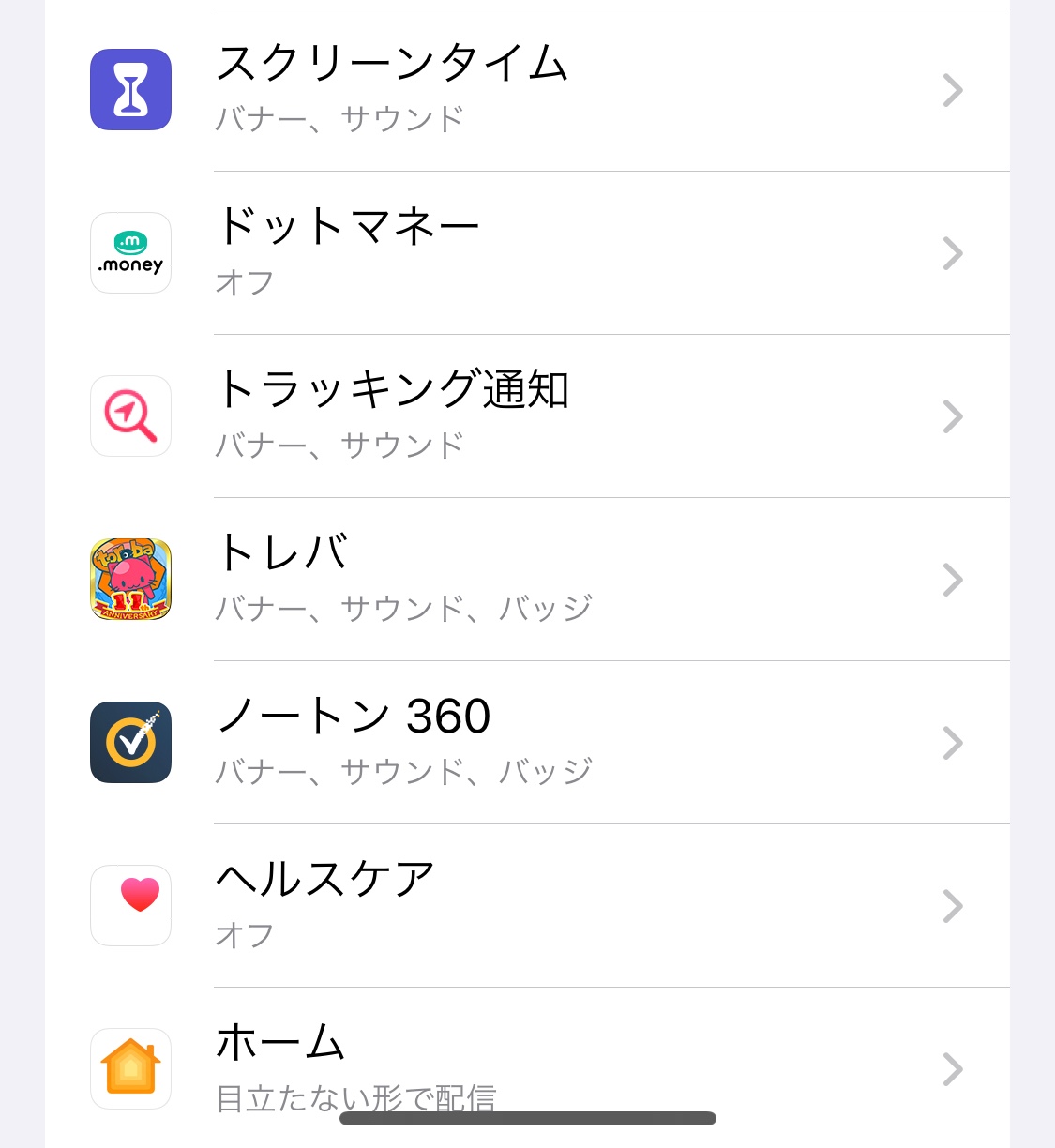Open スクリーンタイム notification settings
This screenshot has width=1055, height=1148.
[525, 90]
